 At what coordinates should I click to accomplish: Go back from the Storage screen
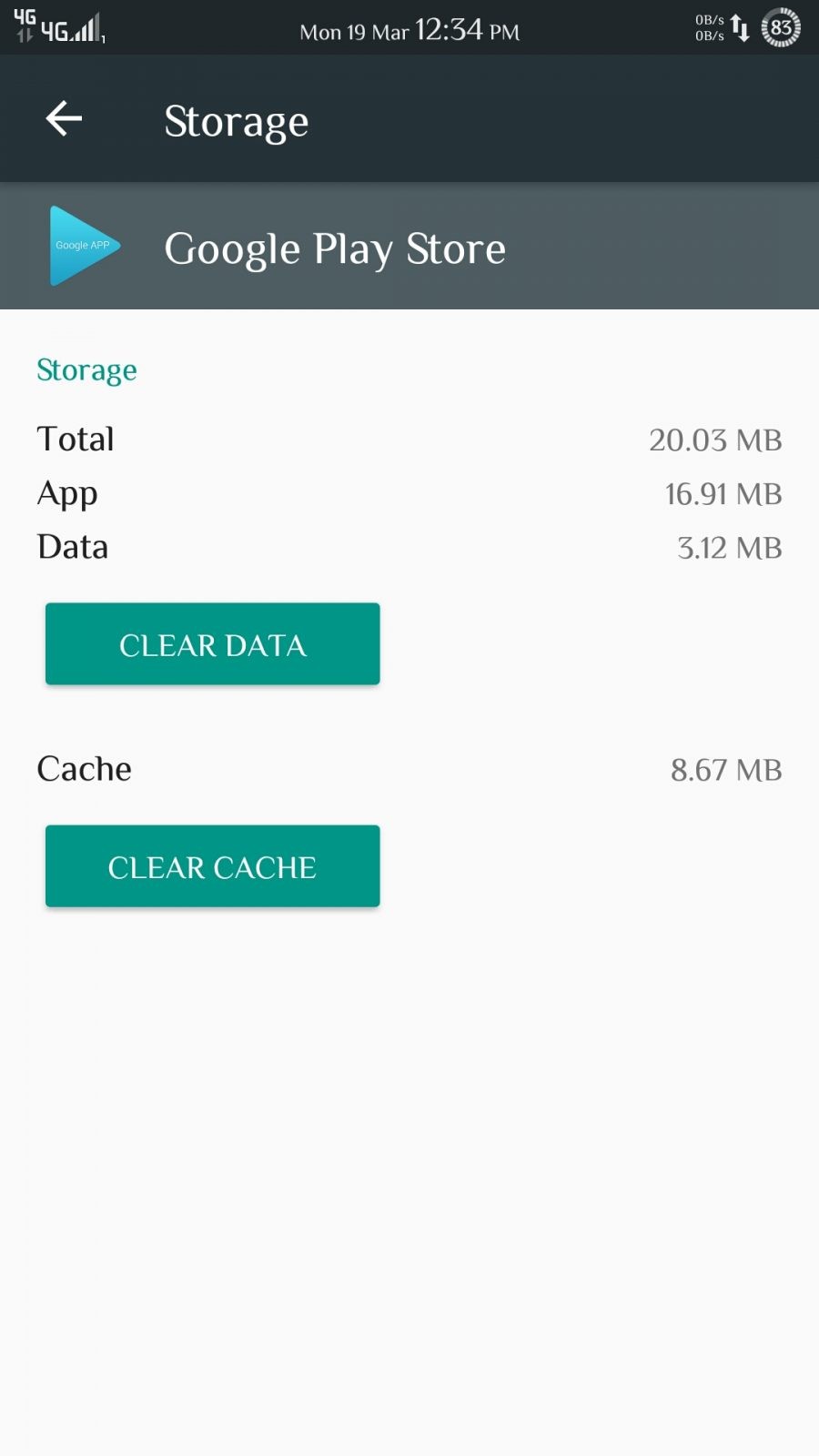[64, 118]
